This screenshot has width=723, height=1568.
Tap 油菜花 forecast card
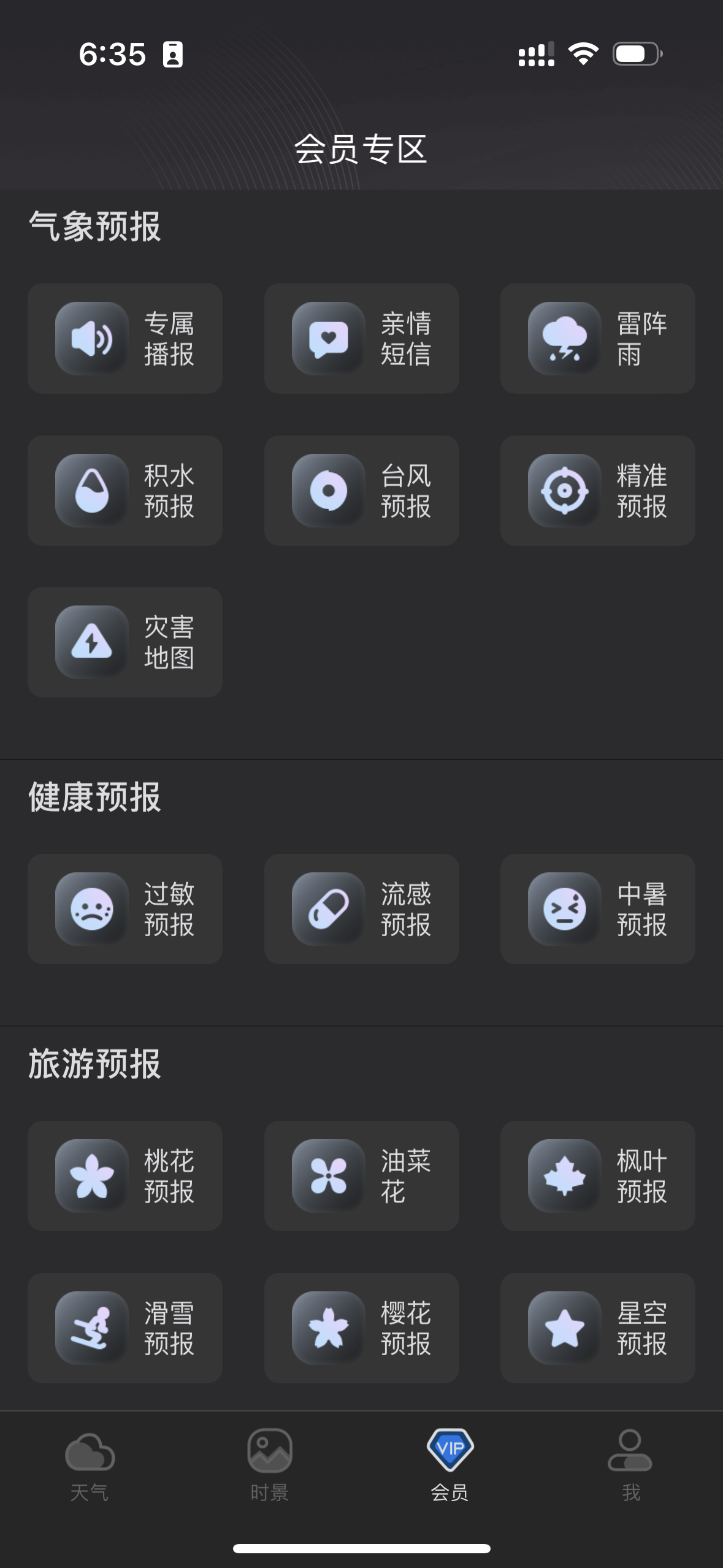tap(361, 1175)
